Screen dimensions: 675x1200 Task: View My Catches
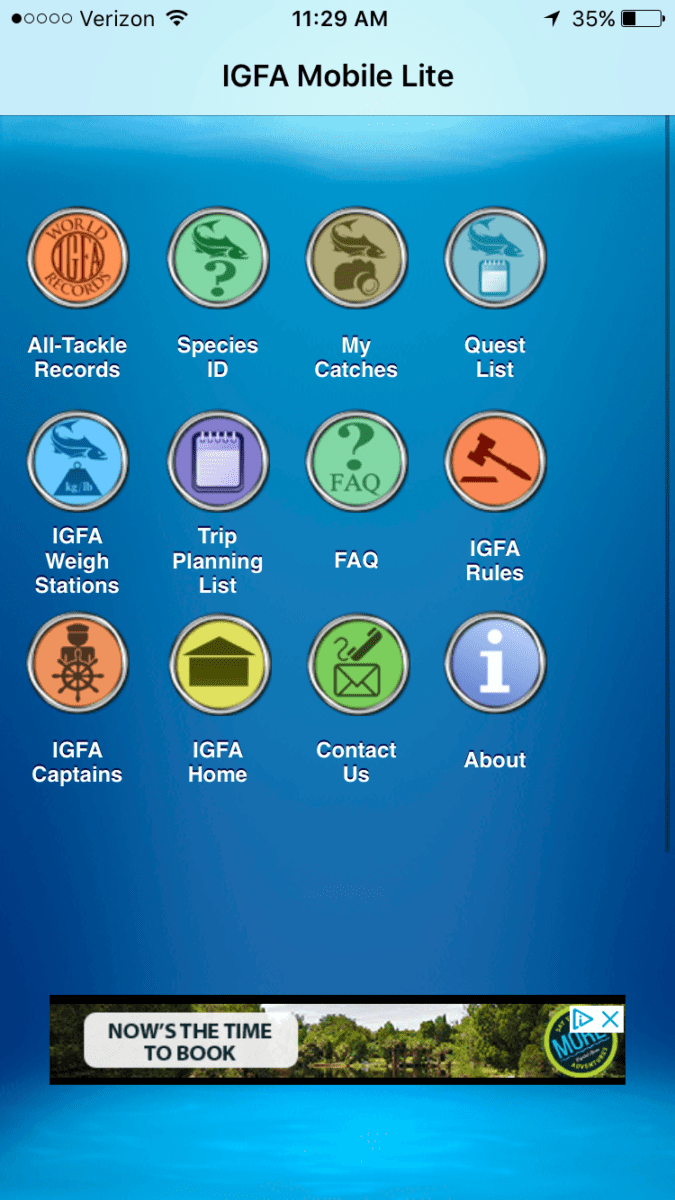point(356,258)
